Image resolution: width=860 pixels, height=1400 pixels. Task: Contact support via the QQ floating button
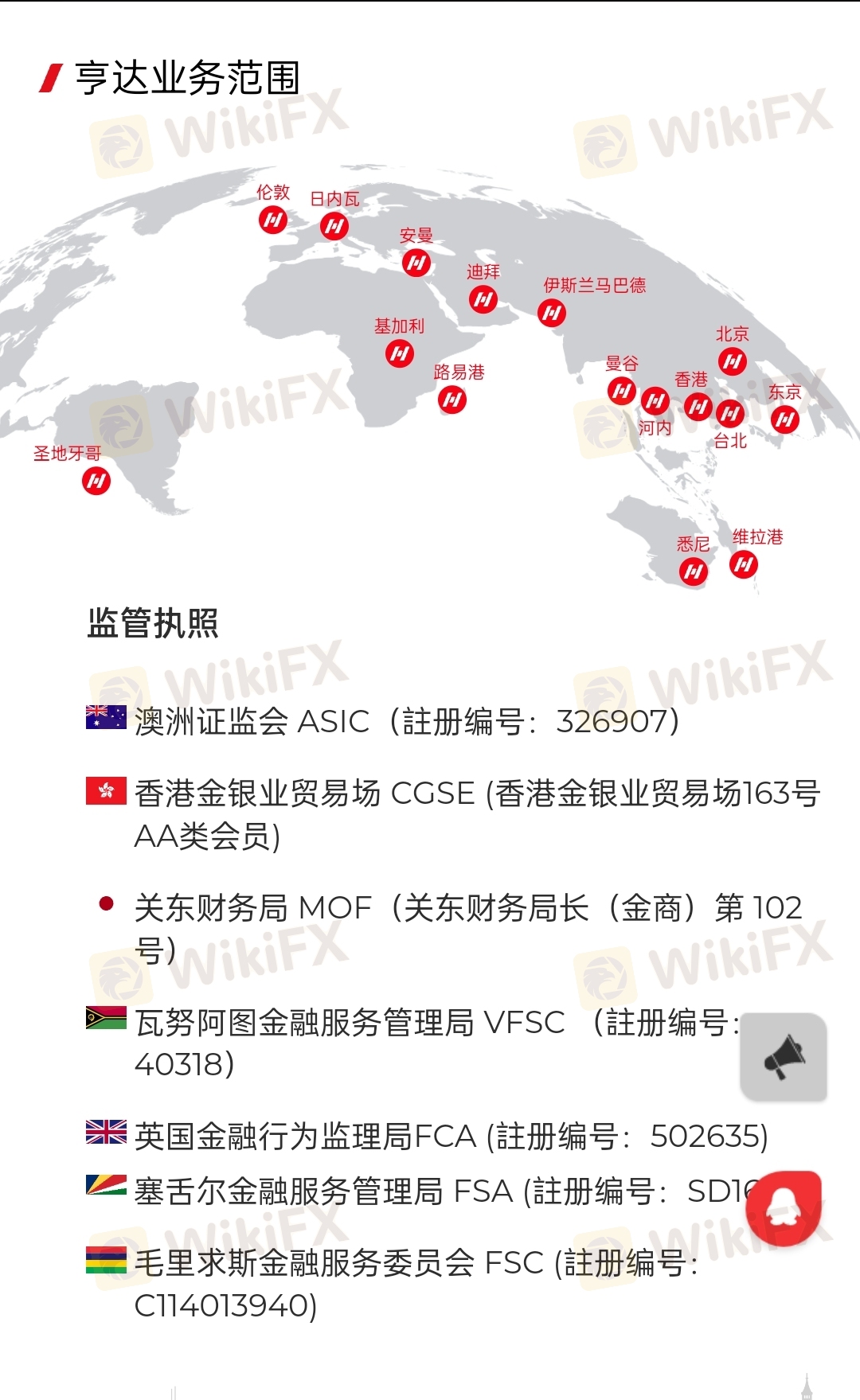tap(784, 1208)
